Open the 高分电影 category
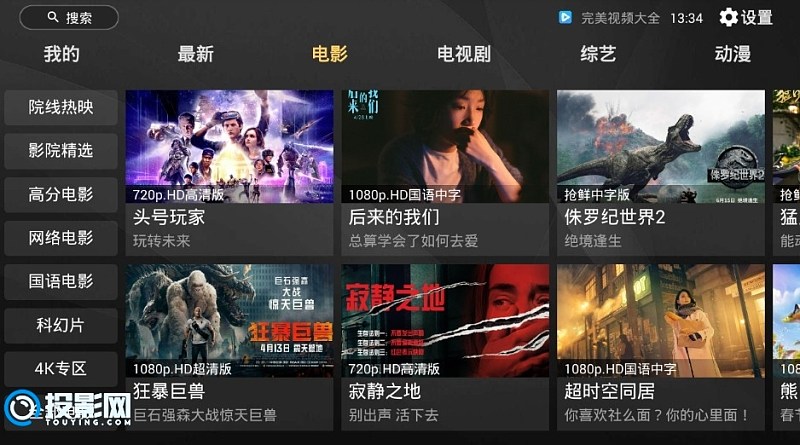This screenshot has height=445, width=800. pos(61,194)
